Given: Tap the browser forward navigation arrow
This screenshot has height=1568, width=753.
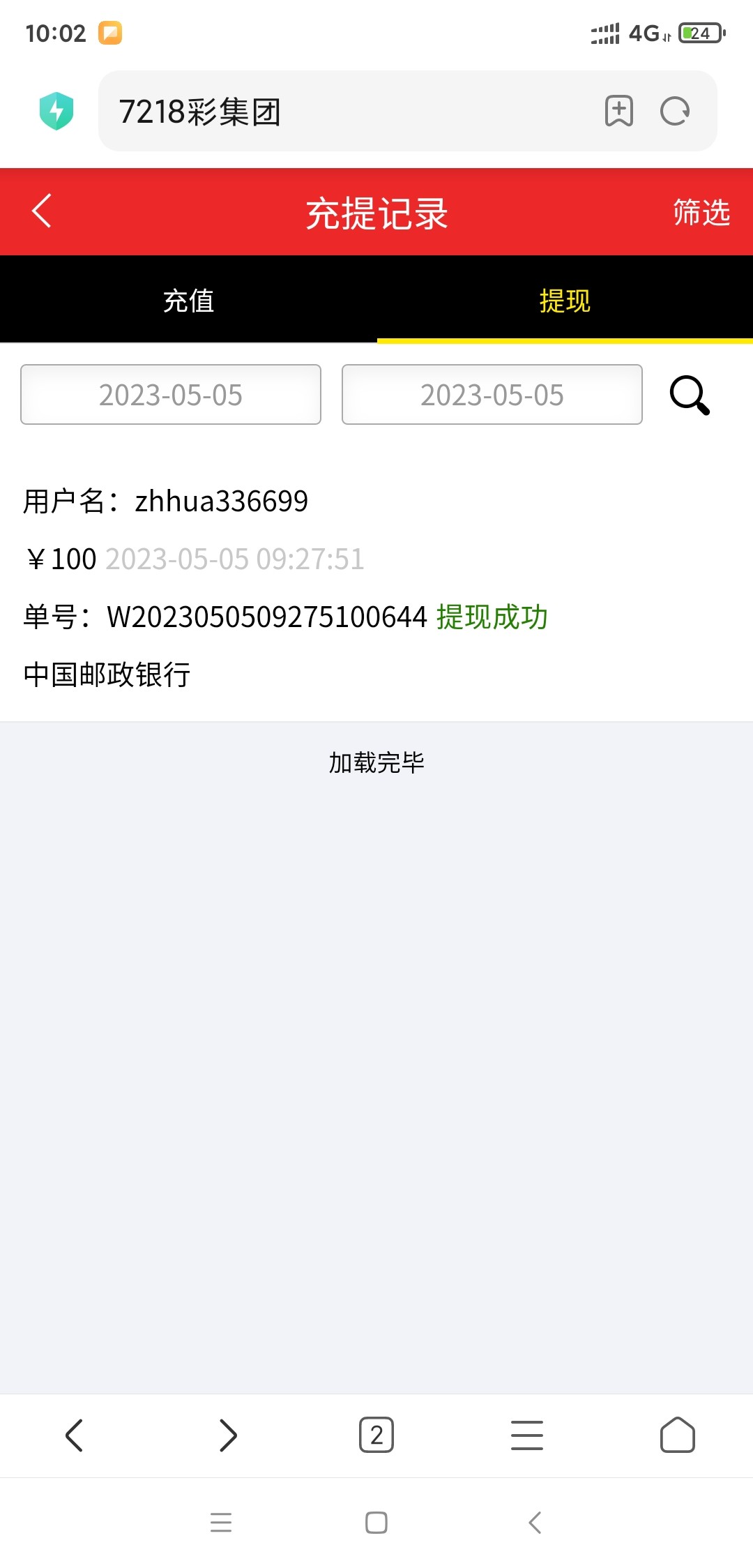Looking at the screenshot, I should point(226,1435).
